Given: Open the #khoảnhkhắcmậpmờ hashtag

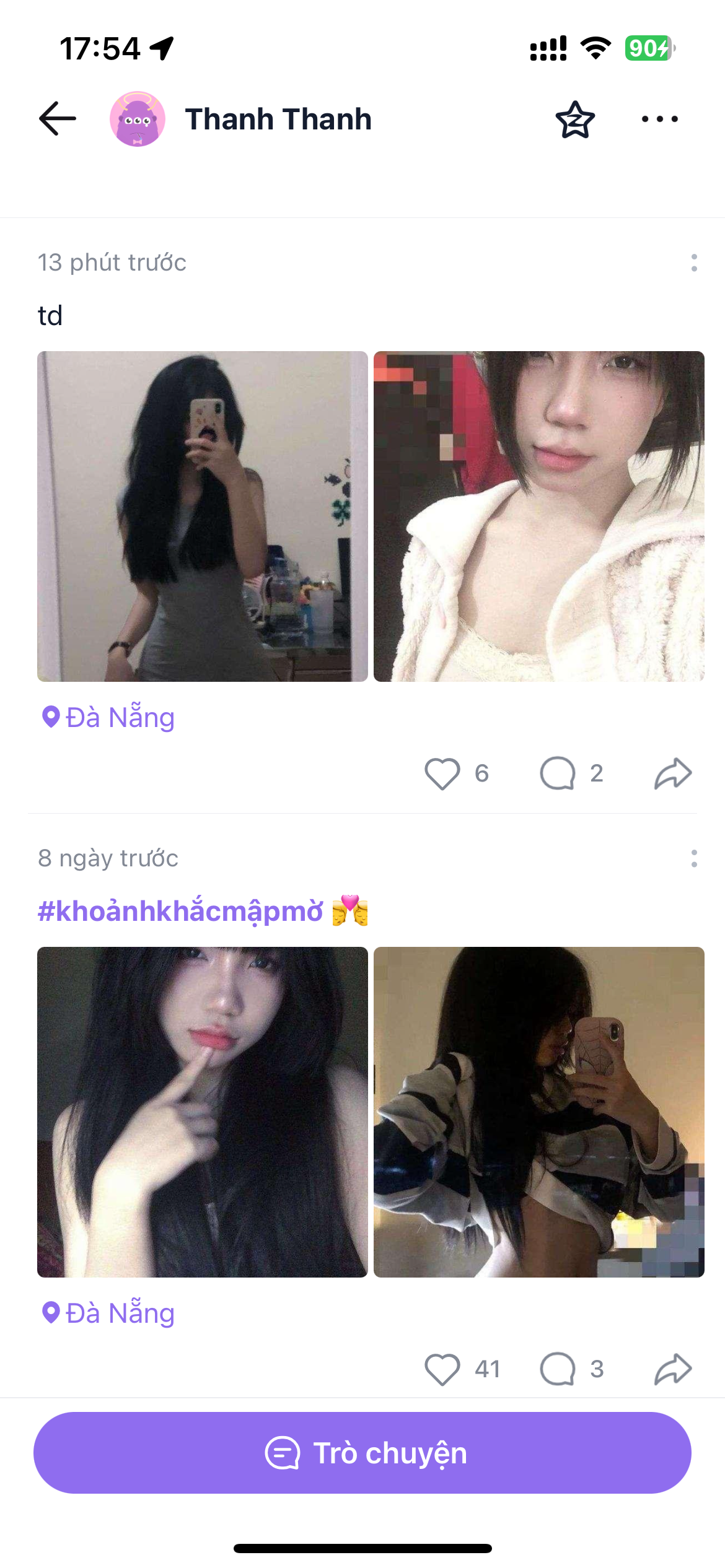Looking at the screenshot, I should (180, 911).
